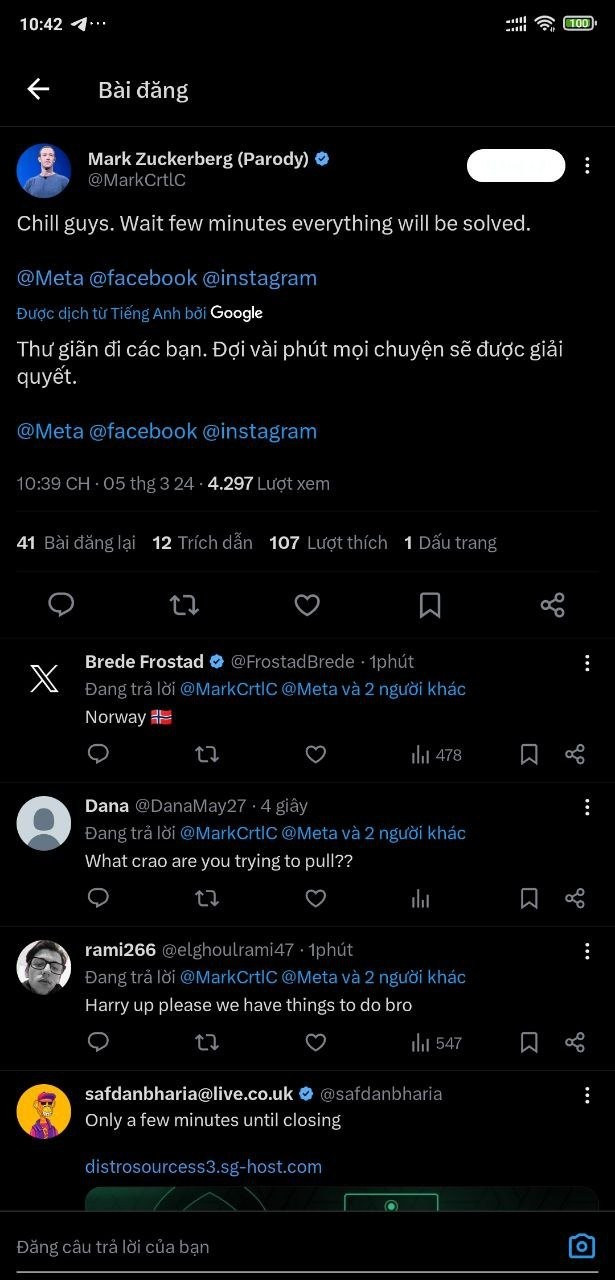This screenshot has width=615, height=1280.
Task: Repost Dana's reply
Action: coord(207,899)
